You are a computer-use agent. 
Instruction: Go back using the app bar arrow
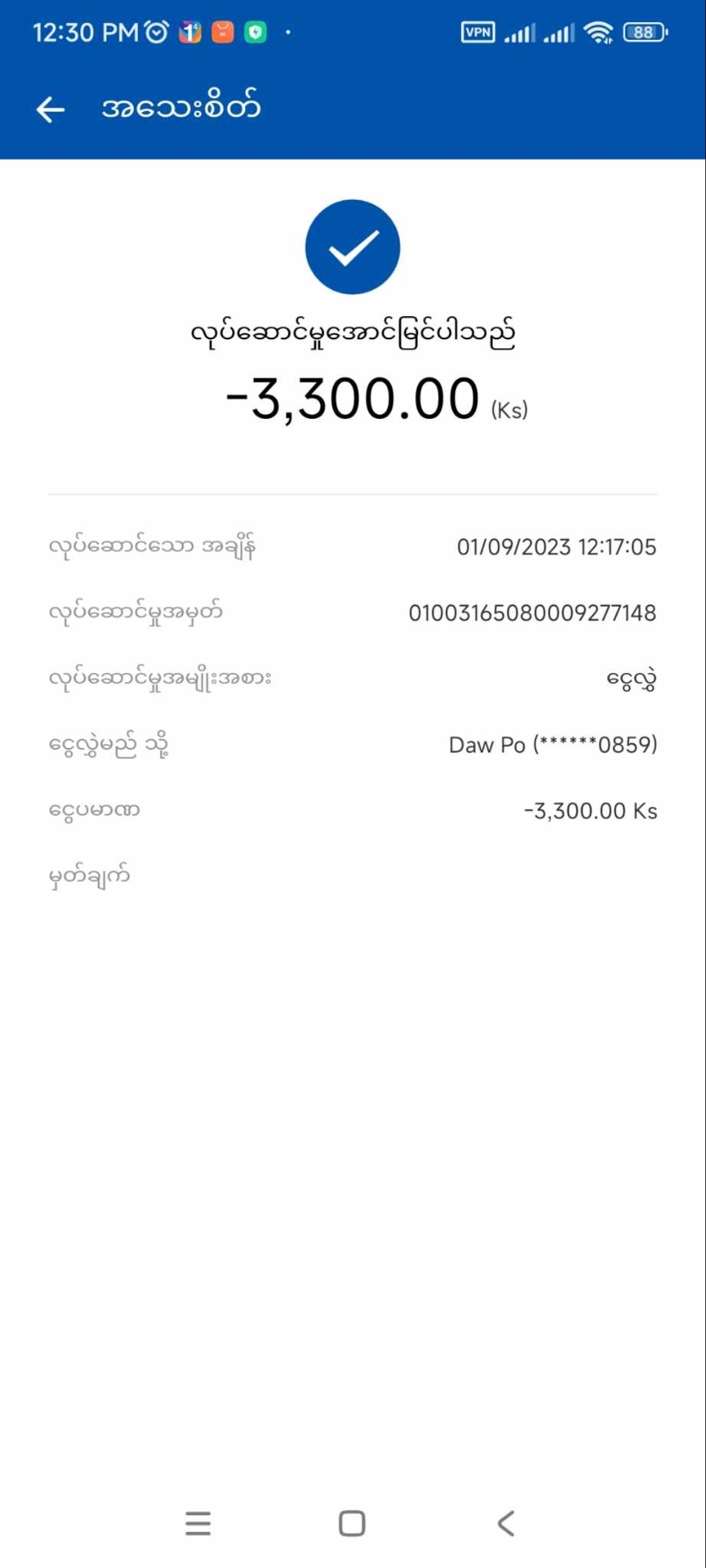[51, 109]
